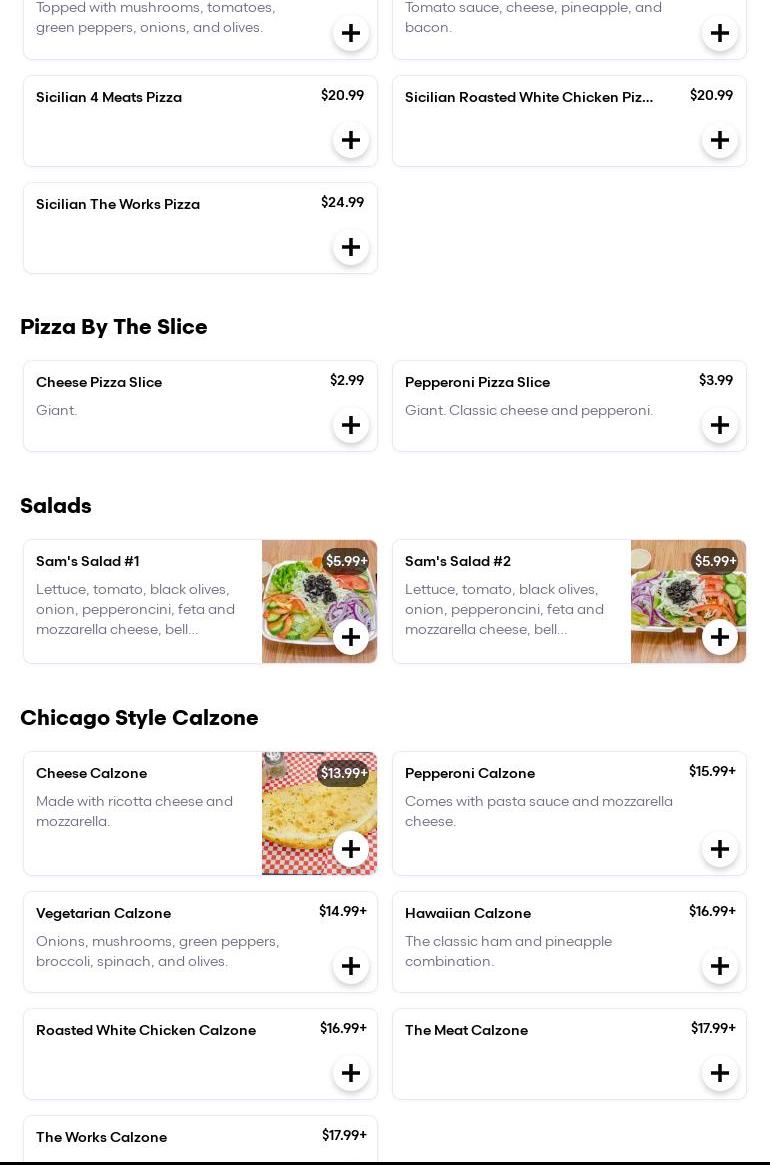Add Sicilian The Works Pizza to cart

[x=351, y=247]
